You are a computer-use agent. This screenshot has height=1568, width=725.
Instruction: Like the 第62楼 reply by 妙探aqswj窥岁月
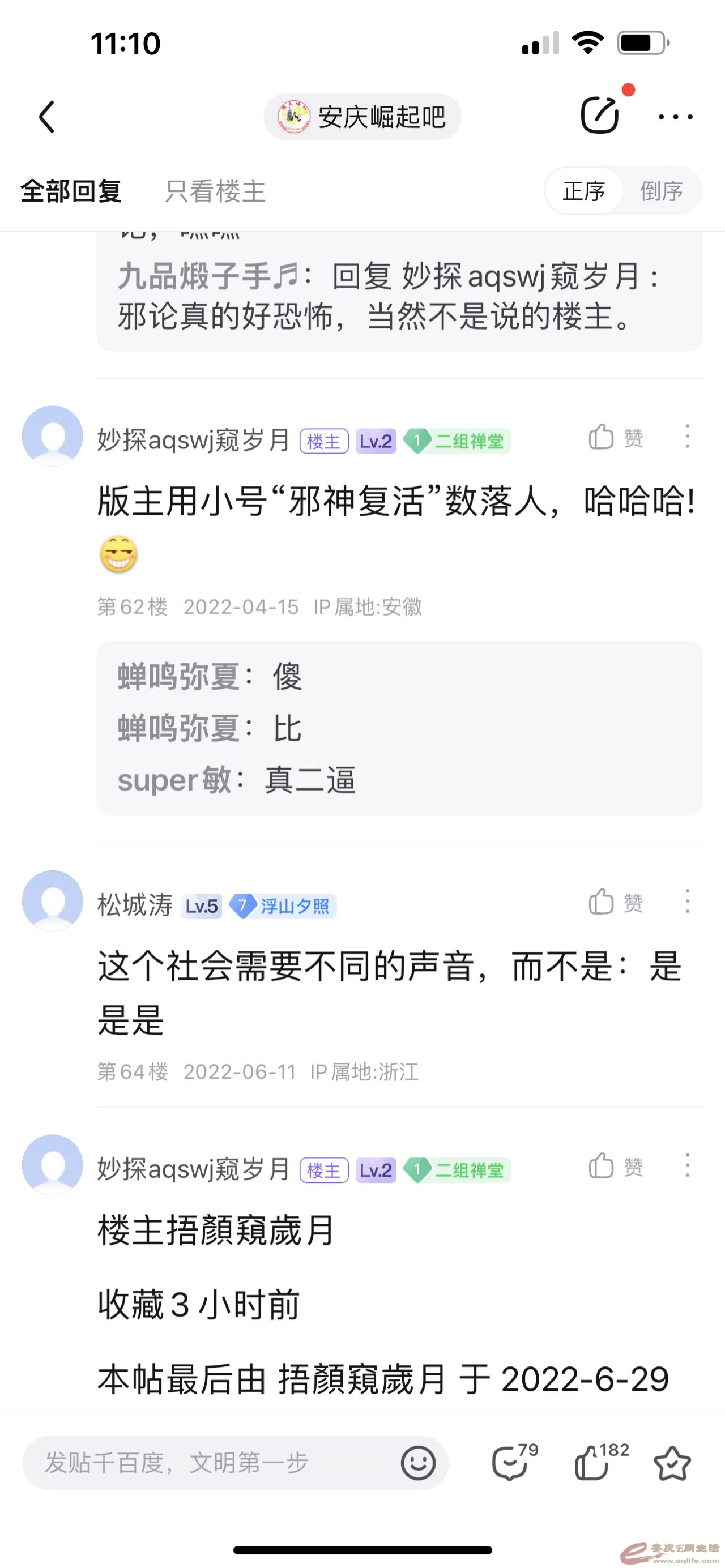coord(616,437)
